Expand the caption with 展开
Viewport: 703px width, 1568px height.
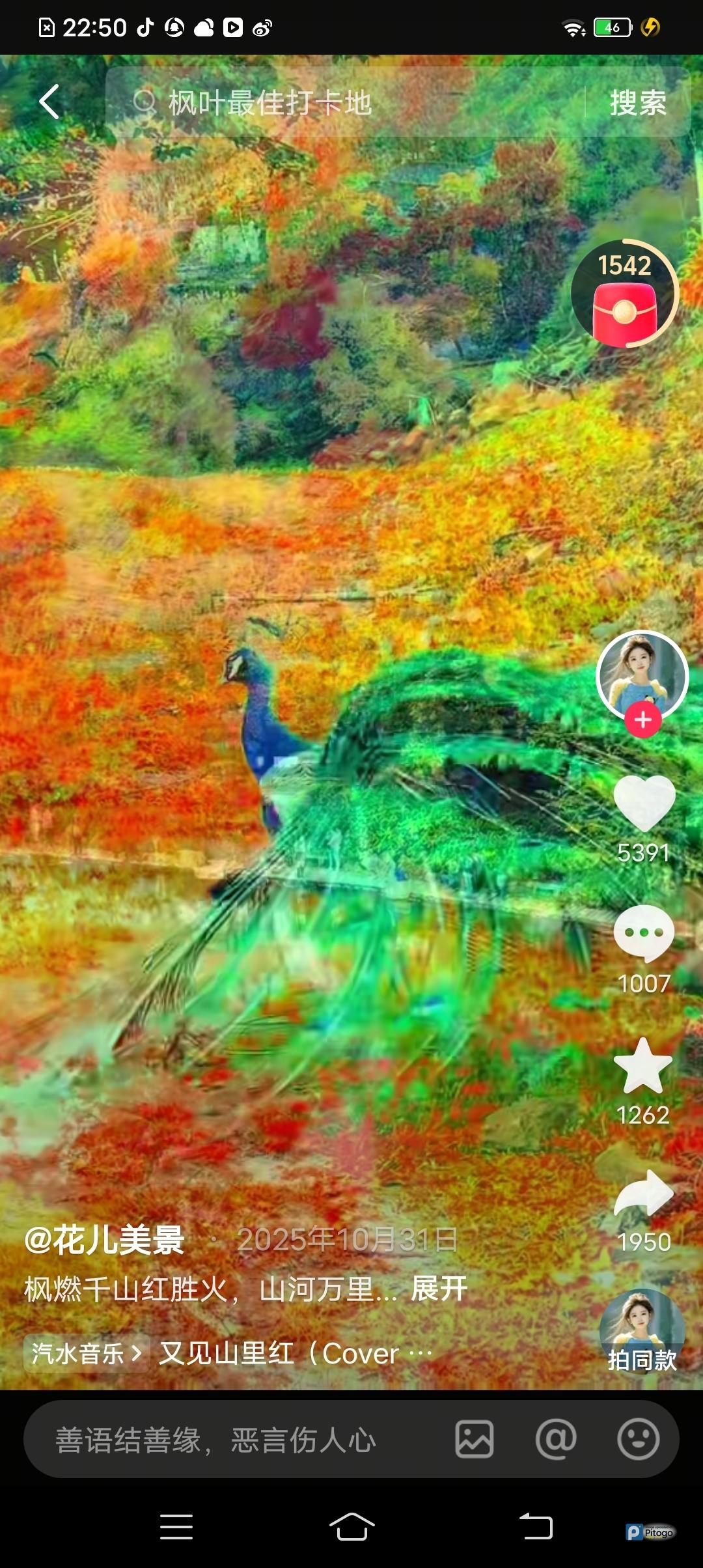point(439,1289)
